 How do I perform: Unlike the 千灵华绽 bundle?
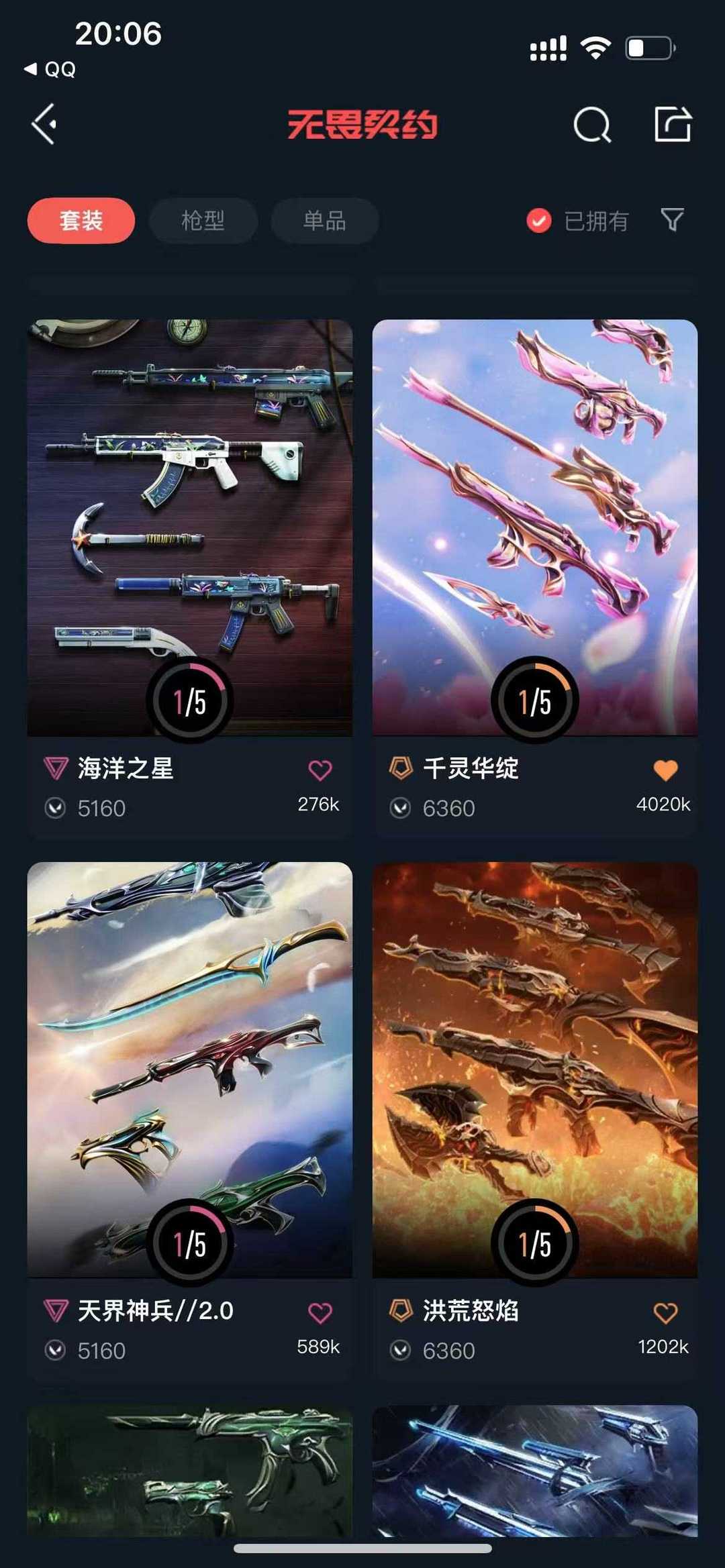(665, 770)
